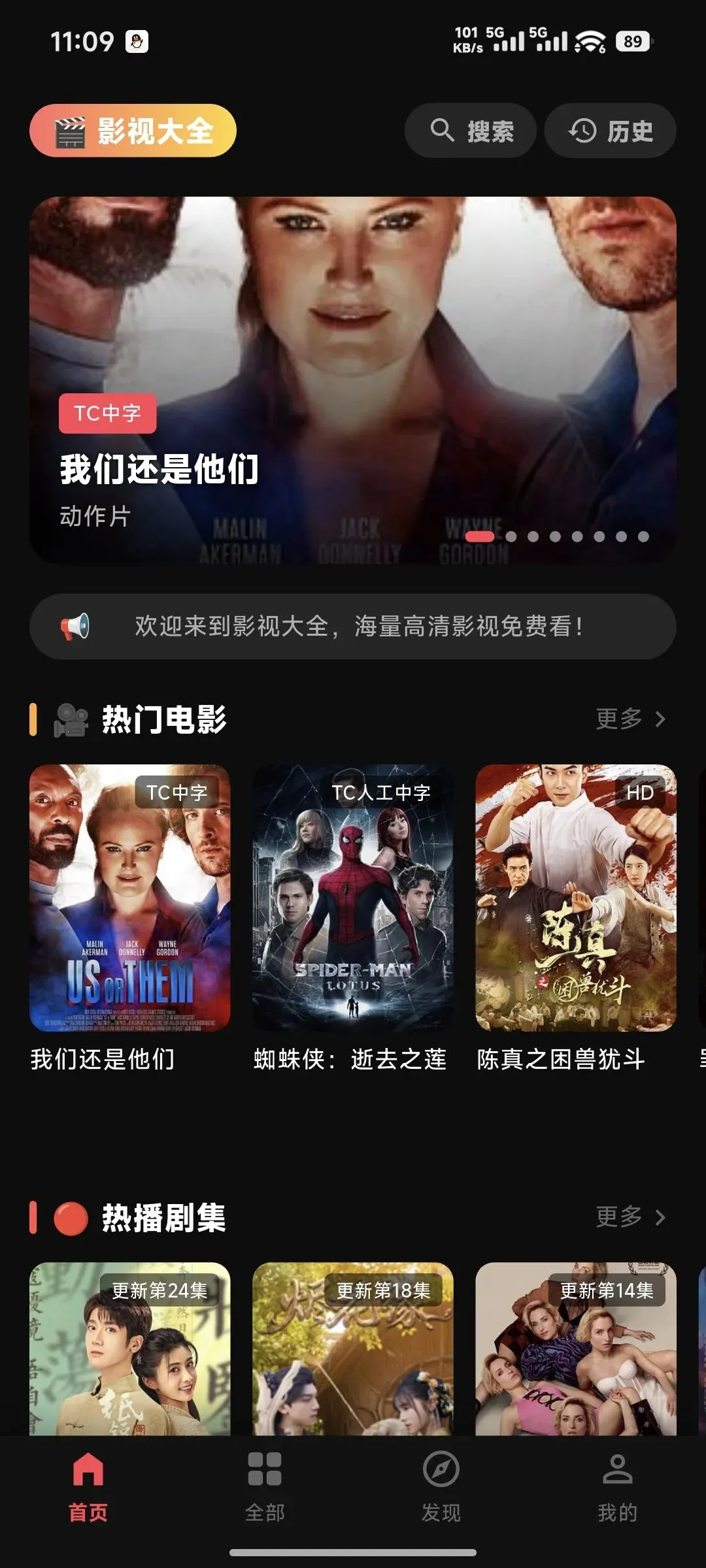Viewport: 706px width, 1568px height.
Task: Open the 我们还是他们 featured banner
Action: [353, 379]
